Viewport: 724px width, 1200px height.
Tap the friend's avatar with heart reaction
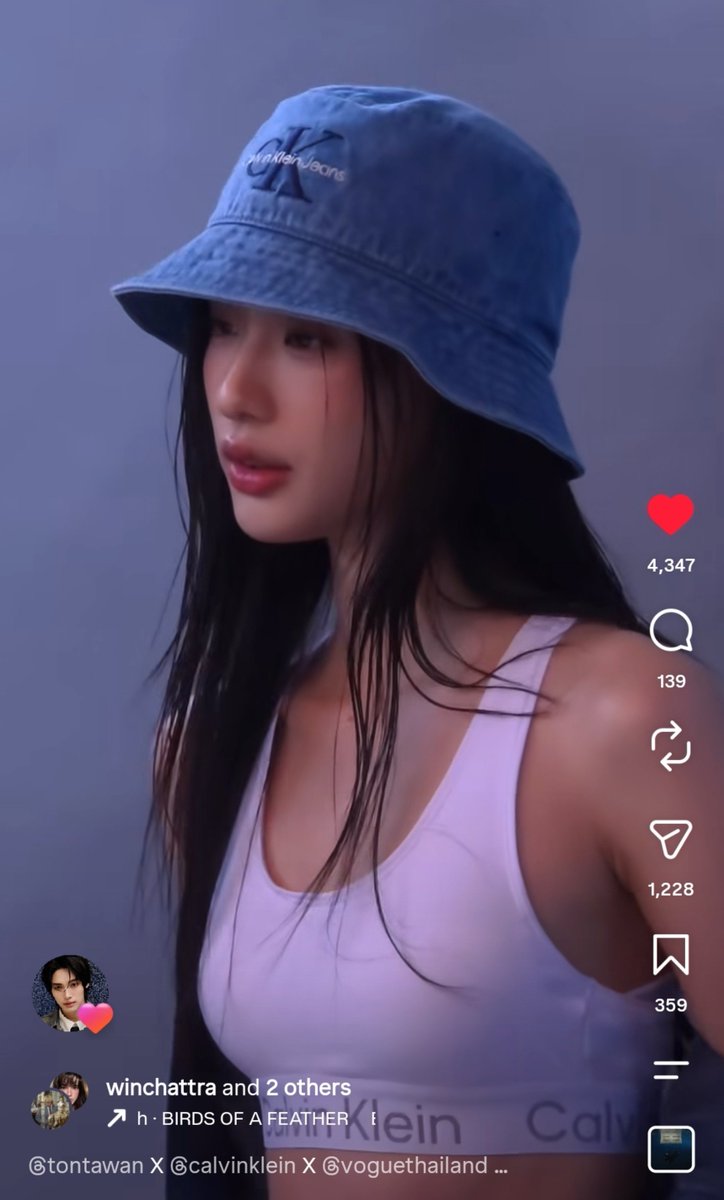[72, 994]
